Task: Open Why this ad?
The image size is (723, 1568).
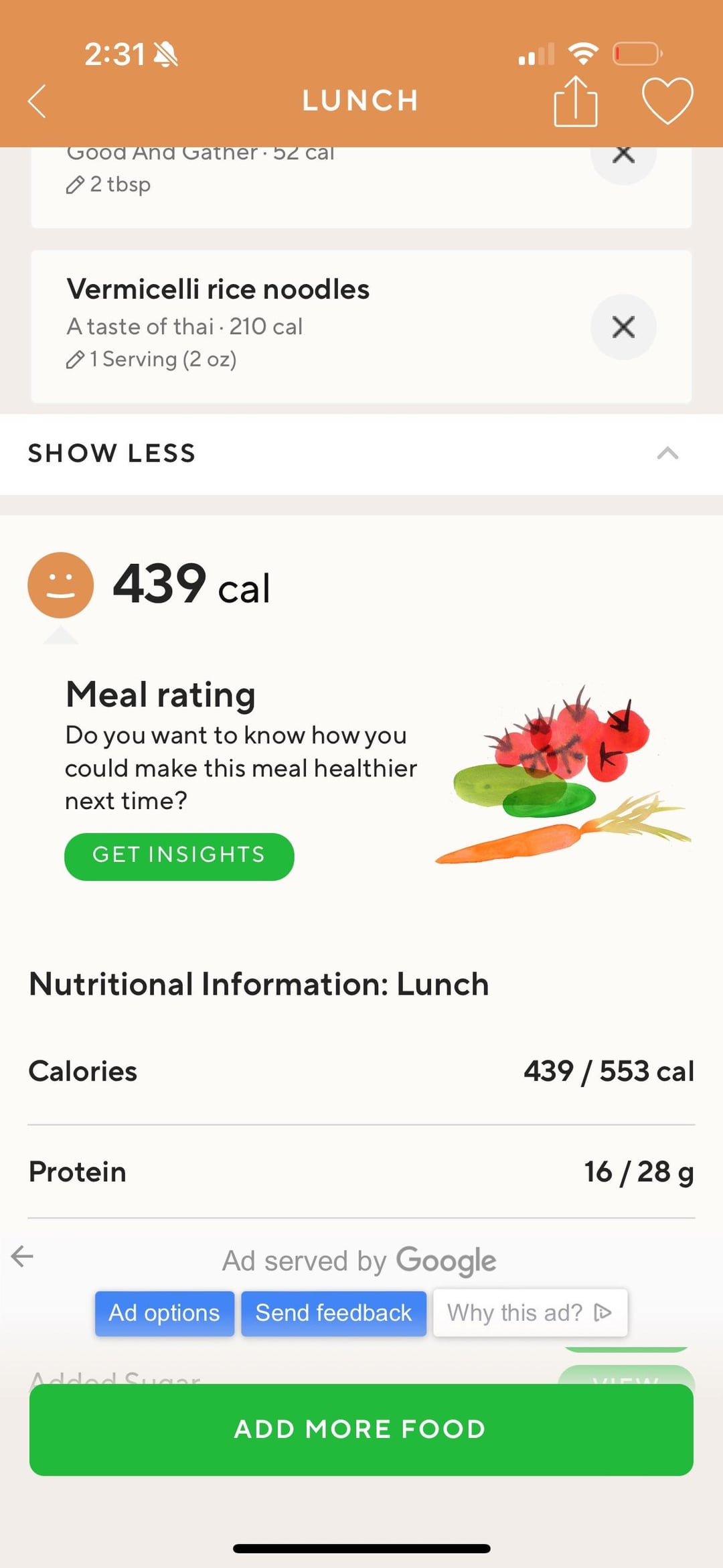Action: (530, 1313)
